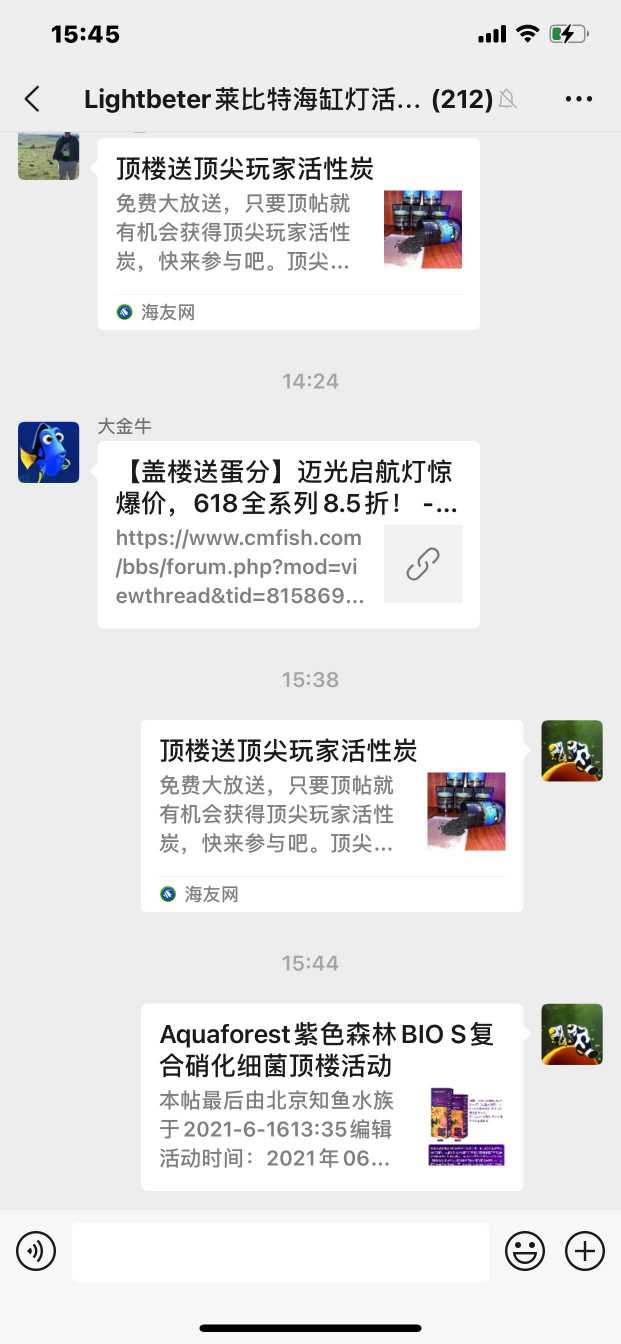The width and height of the screenshot is (621, 1344).
Task: Focus the message text field
Action: 280,1251
